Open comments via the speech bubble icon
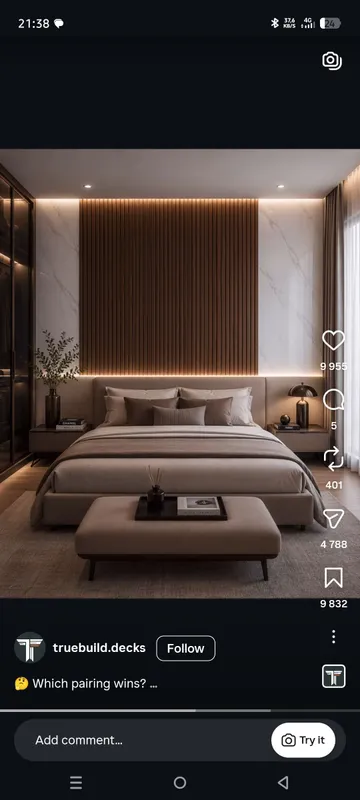360x800 pixels. tap(333, 399)
